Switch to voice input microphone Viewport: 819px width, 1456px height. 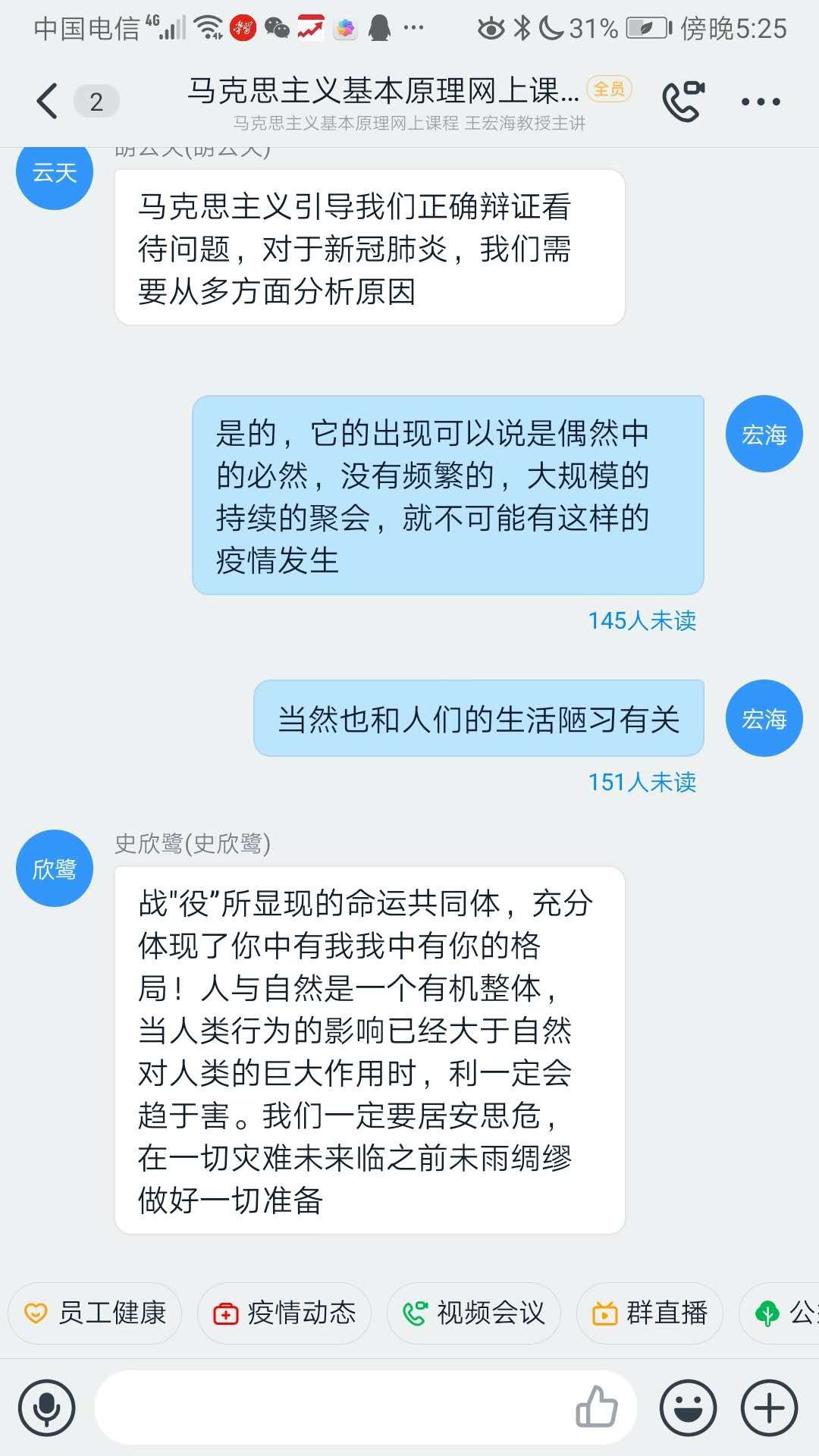[x=47, y=1408]
